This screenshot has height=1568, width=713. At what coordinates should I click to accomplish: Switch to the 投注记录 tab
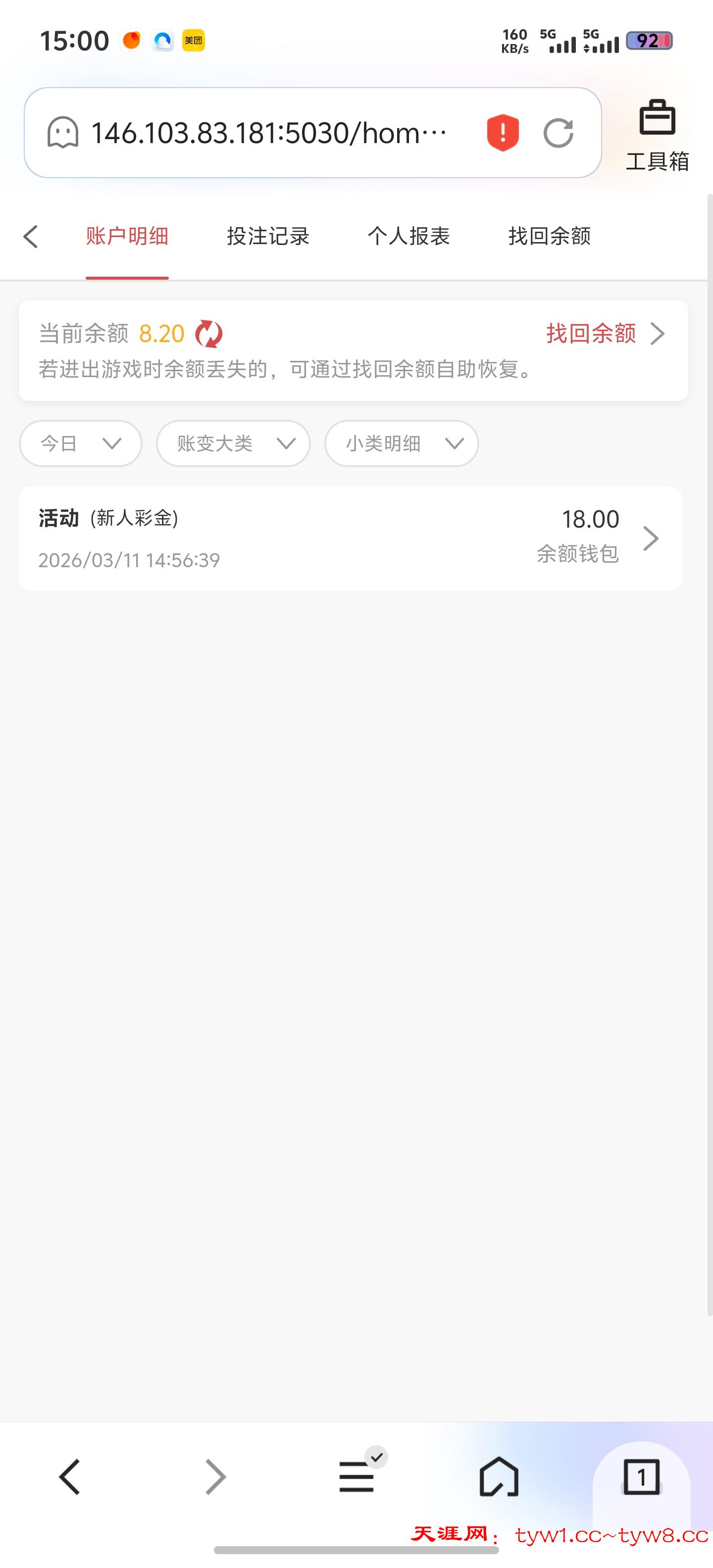point(268,236)
